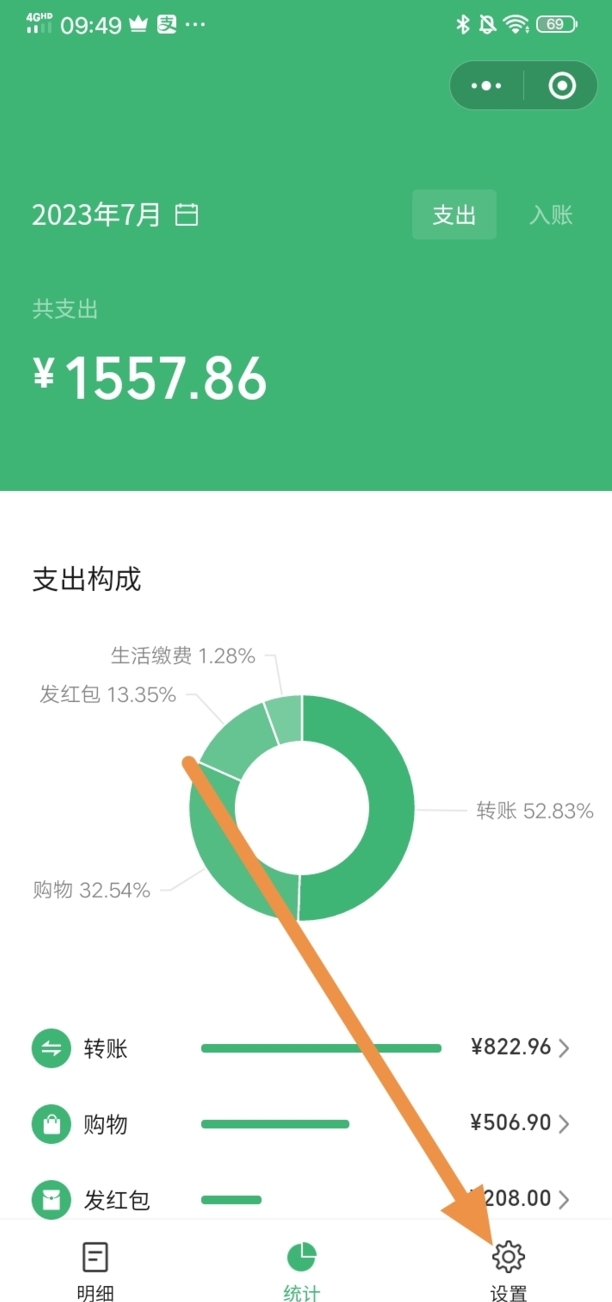Switch to the 入账 view
This screenshot has height=1302, width=612.
tap(550, 215)
